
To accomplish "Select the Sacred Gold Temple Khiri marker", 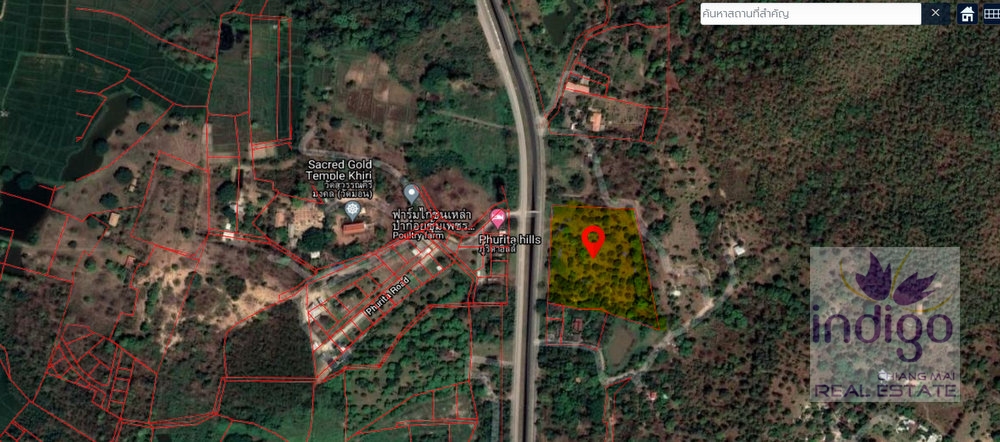I will 352,209.
